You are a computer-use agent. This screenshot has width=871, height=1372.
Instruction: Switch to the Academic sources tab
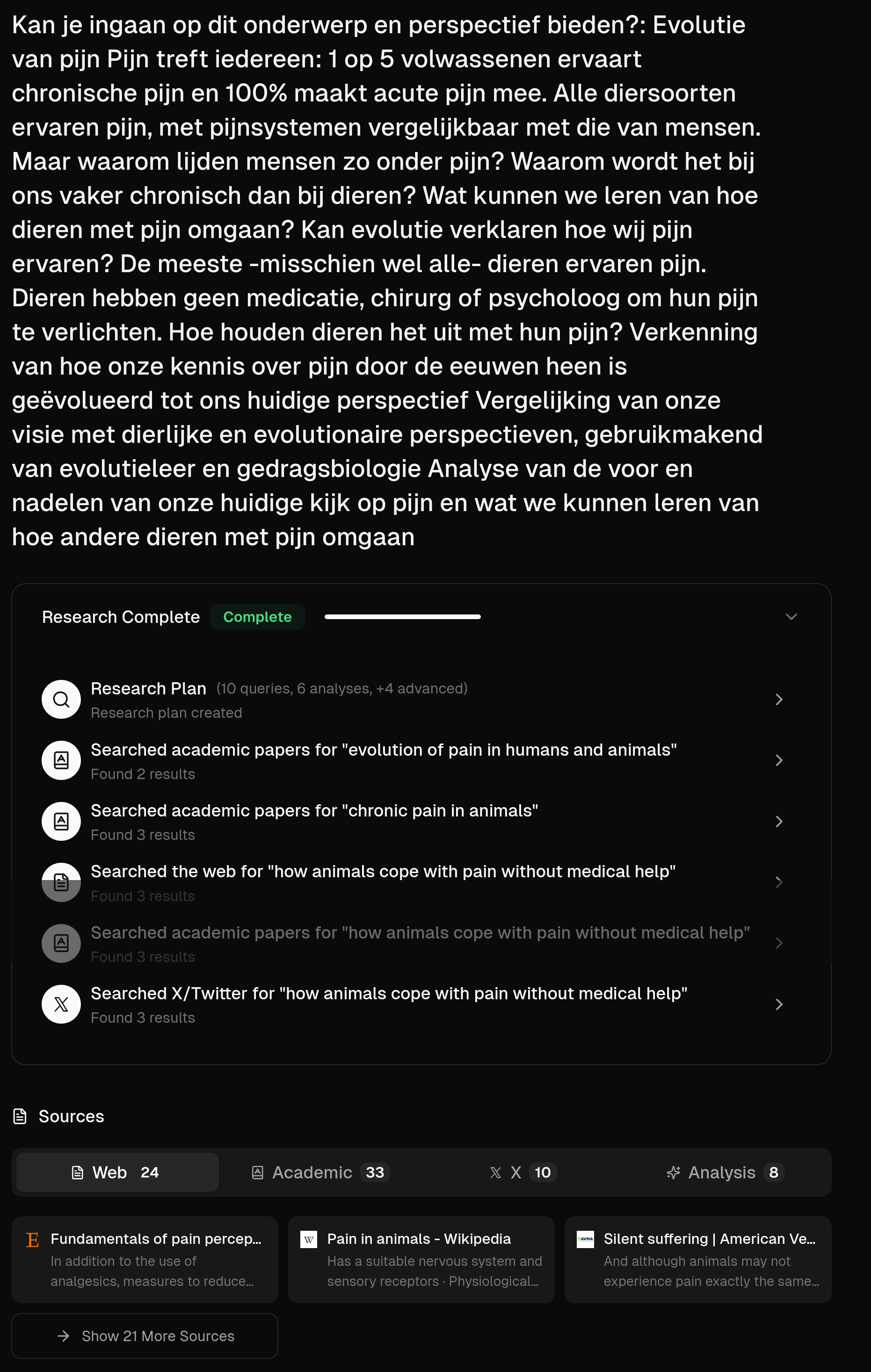(320, 1173)
